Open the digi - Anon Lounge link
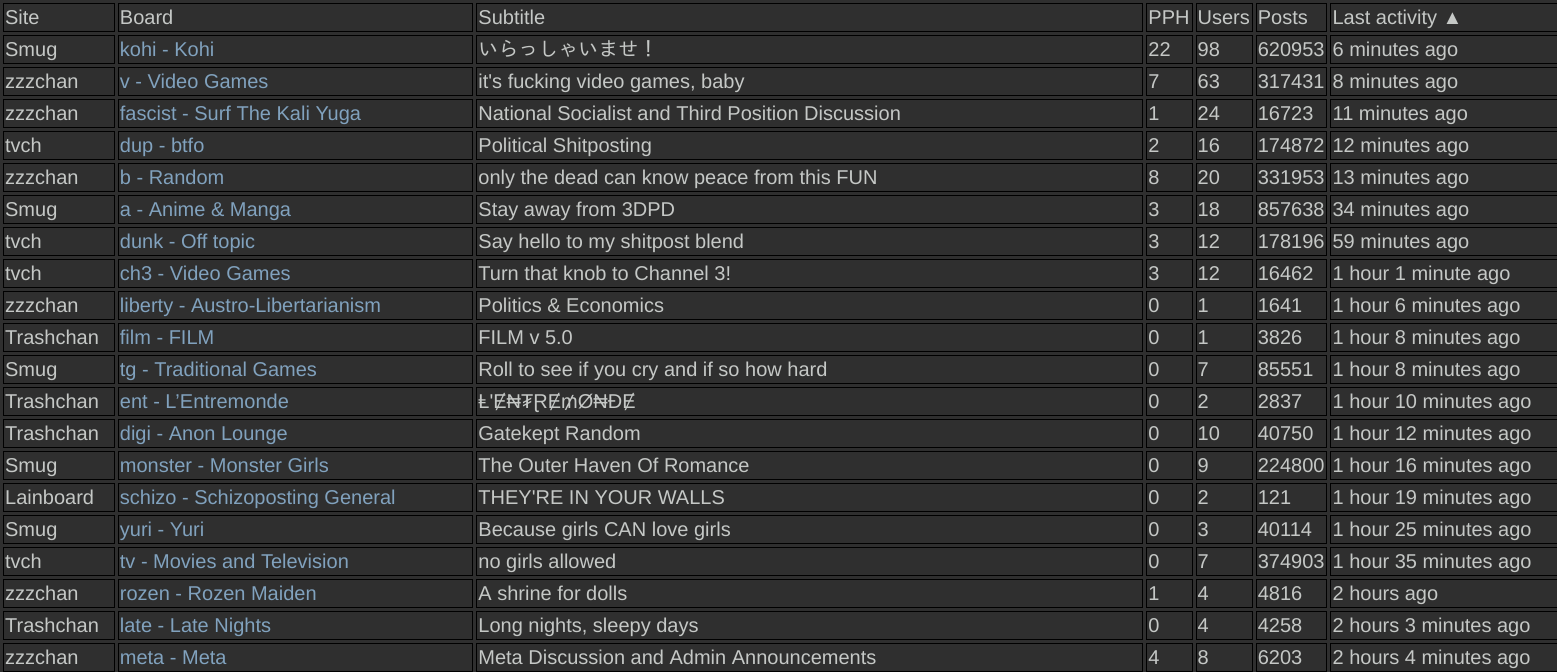The image size is (1557, 672). (x=204, y=433)
